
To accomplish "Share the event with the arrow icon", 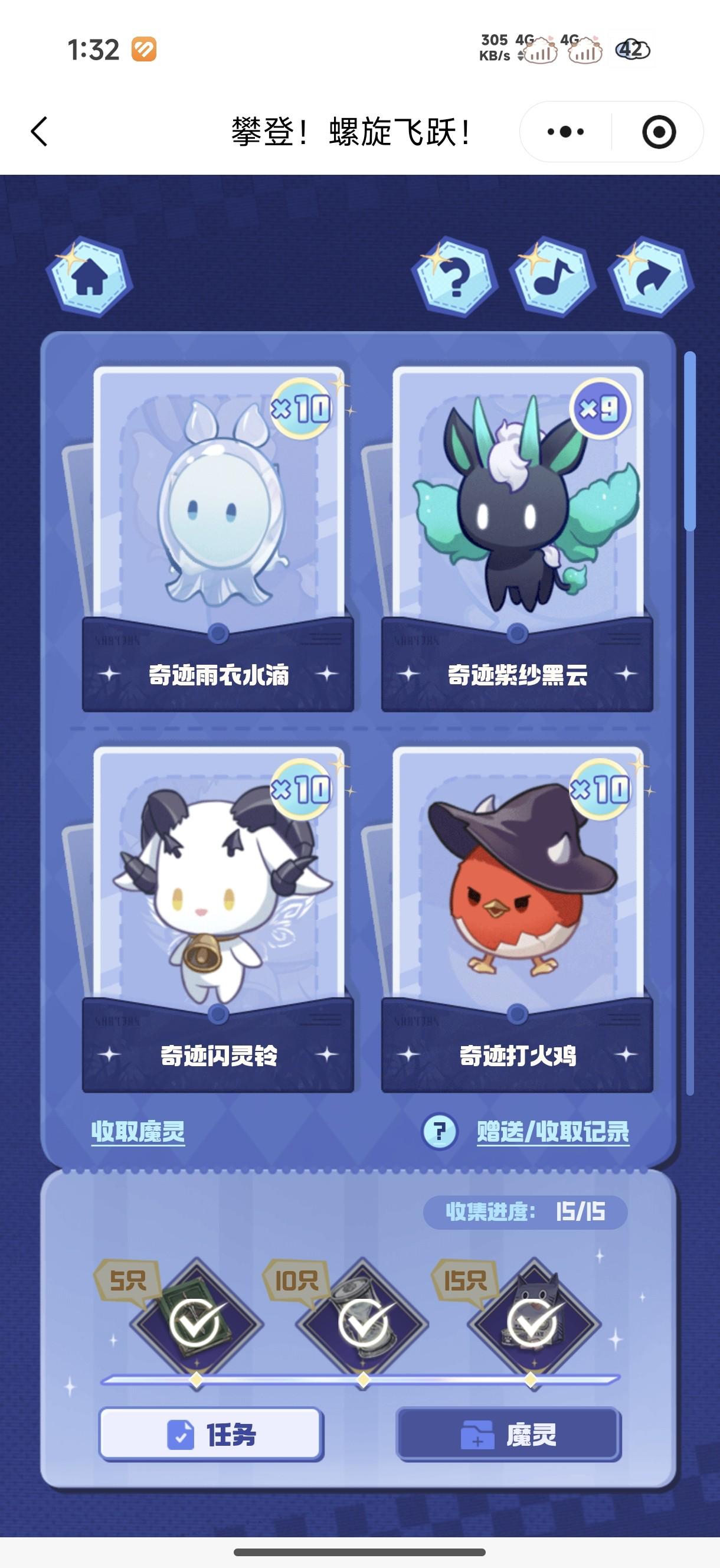I will pyautogui.click(x=651, y=277).
